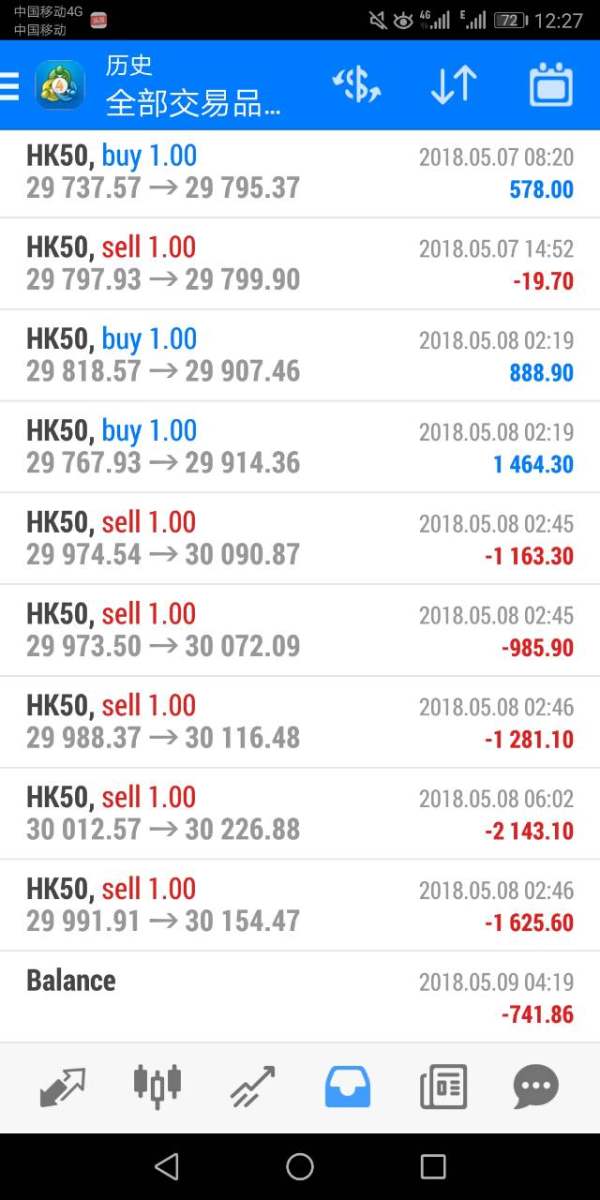The height and width of the screenshot is (1200, 600).
Task: Select the History inbox tab
Action: coord(347,1087)
